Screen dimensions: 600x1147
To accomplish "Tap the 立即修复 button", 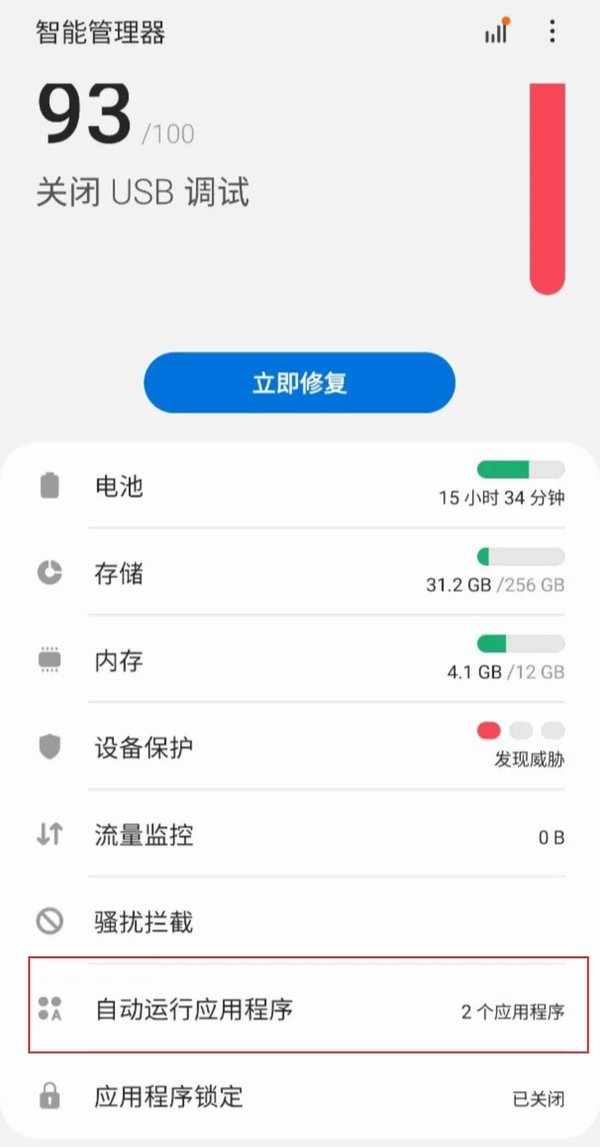I will click(299, 383).
